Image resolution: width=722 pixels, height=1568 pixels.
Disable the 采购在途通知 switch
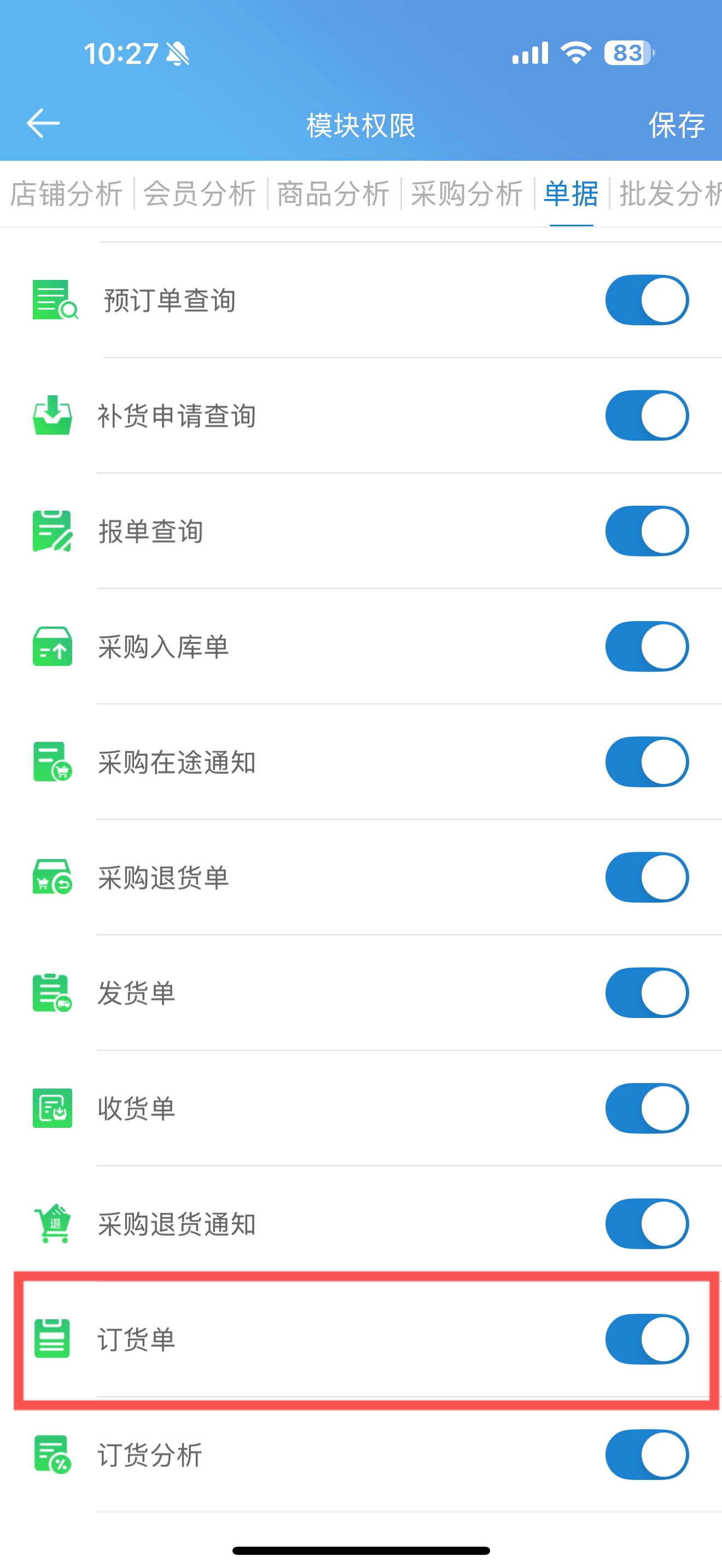point(647,762)
